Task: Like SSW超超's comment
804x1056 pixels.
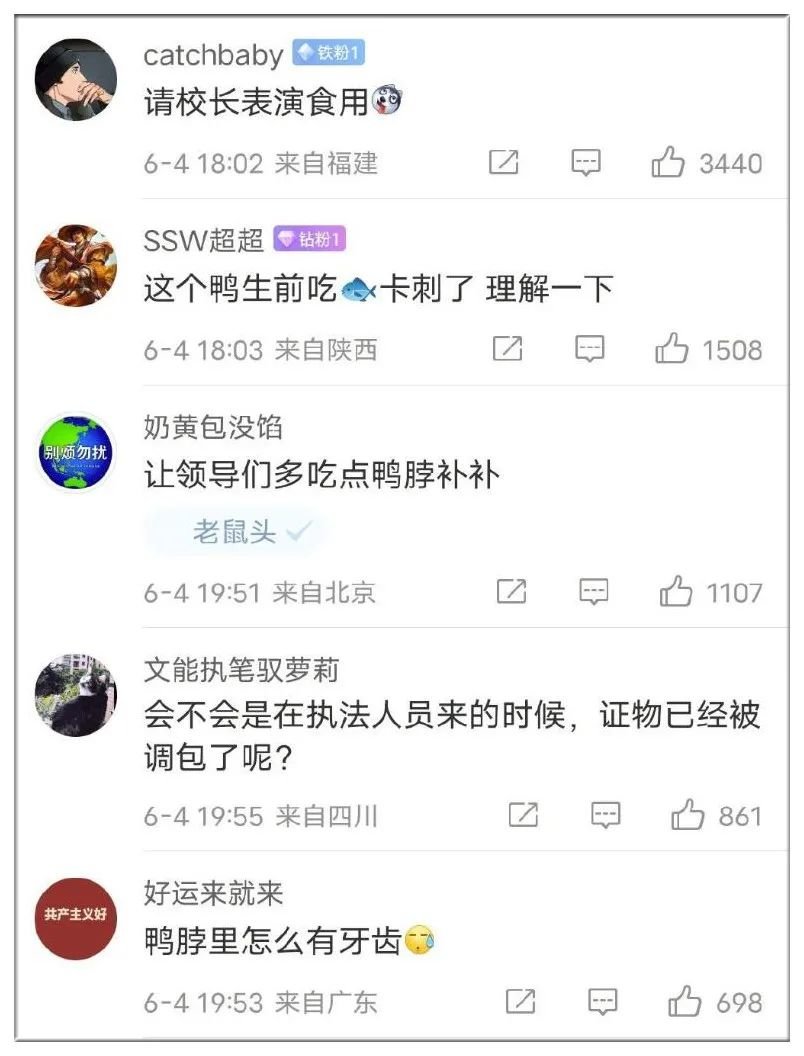Action: click(x=672, y=349)
